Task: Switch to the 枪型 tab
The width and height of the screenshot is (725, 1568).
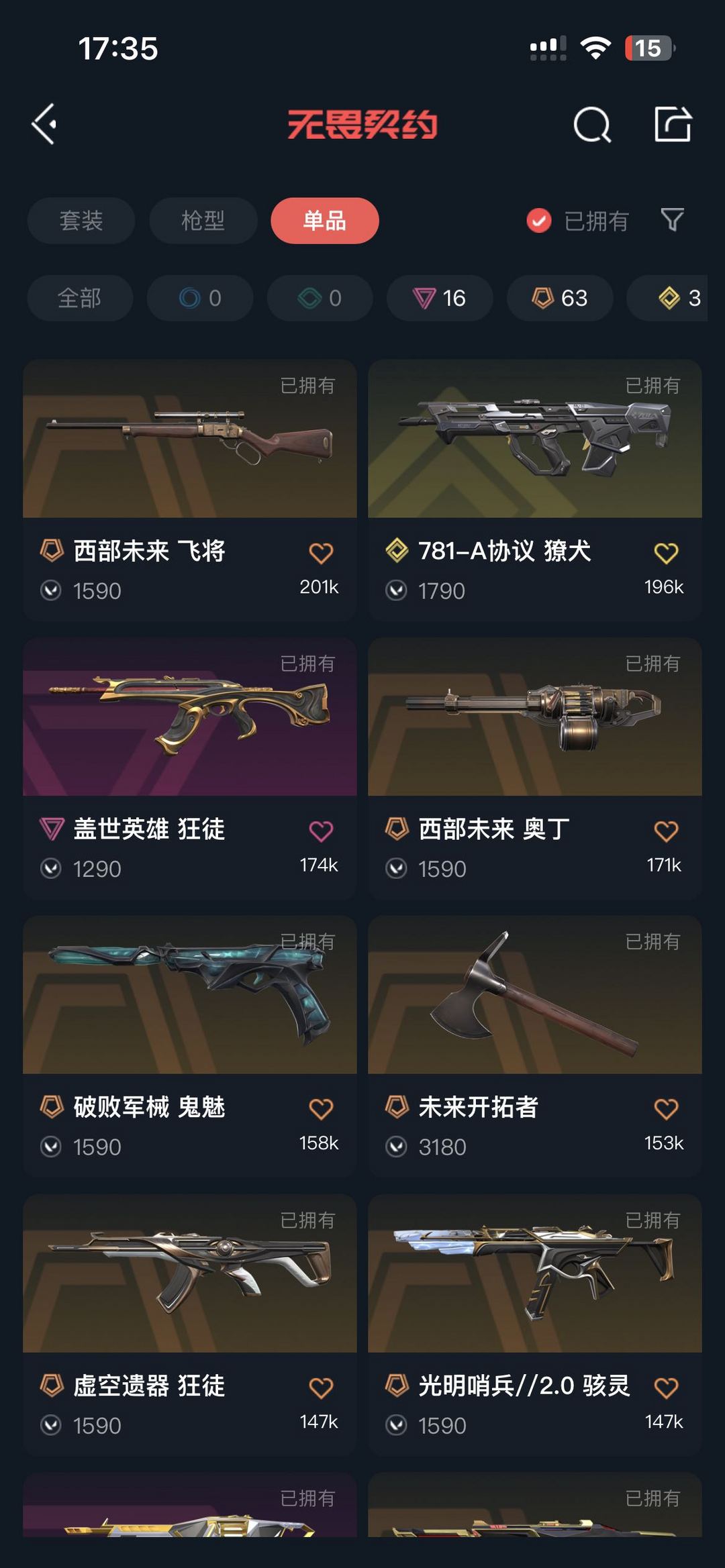Action: [203, 220]
